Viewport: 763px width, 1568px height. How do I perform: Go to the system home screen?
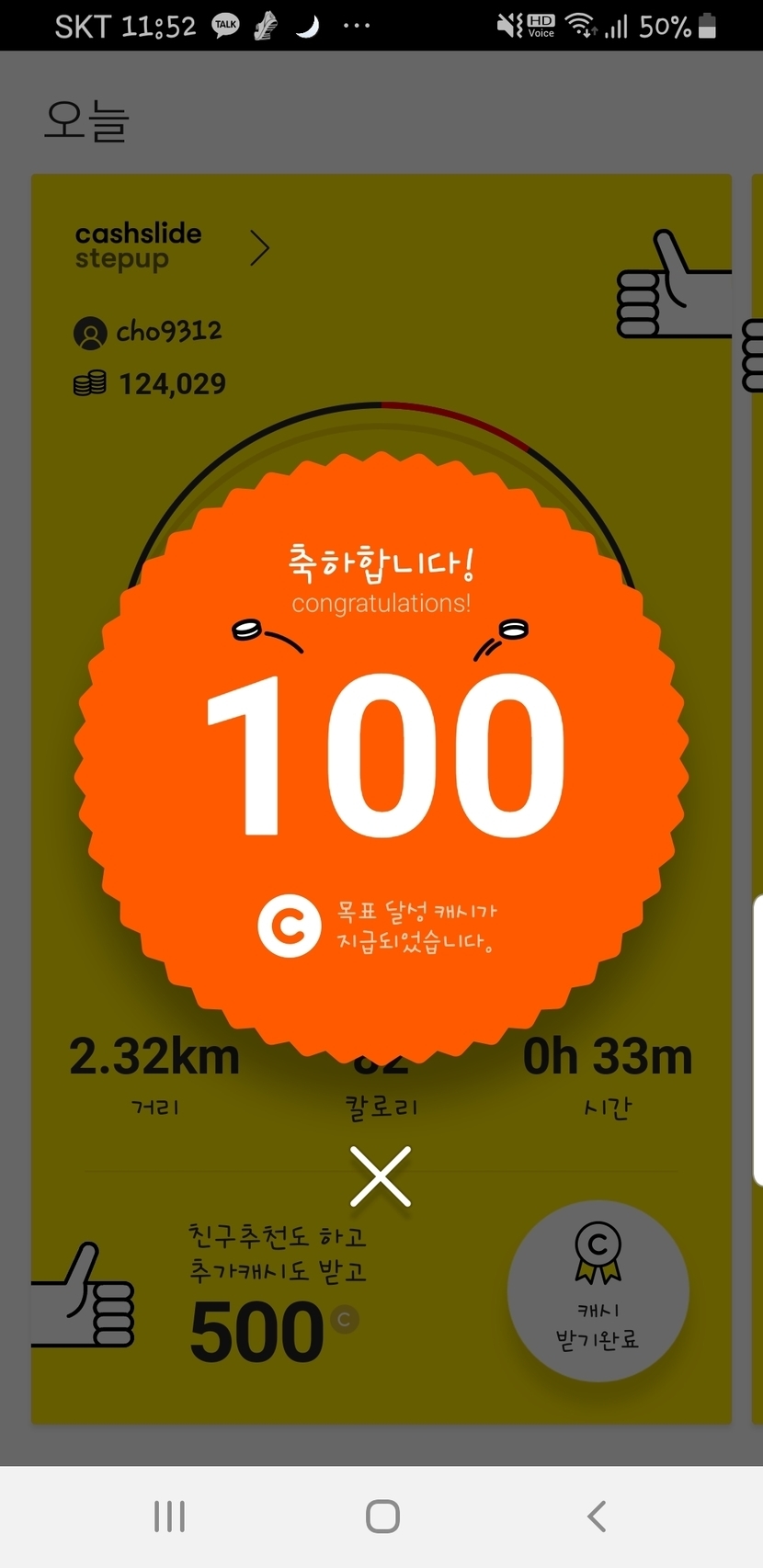382,1517
